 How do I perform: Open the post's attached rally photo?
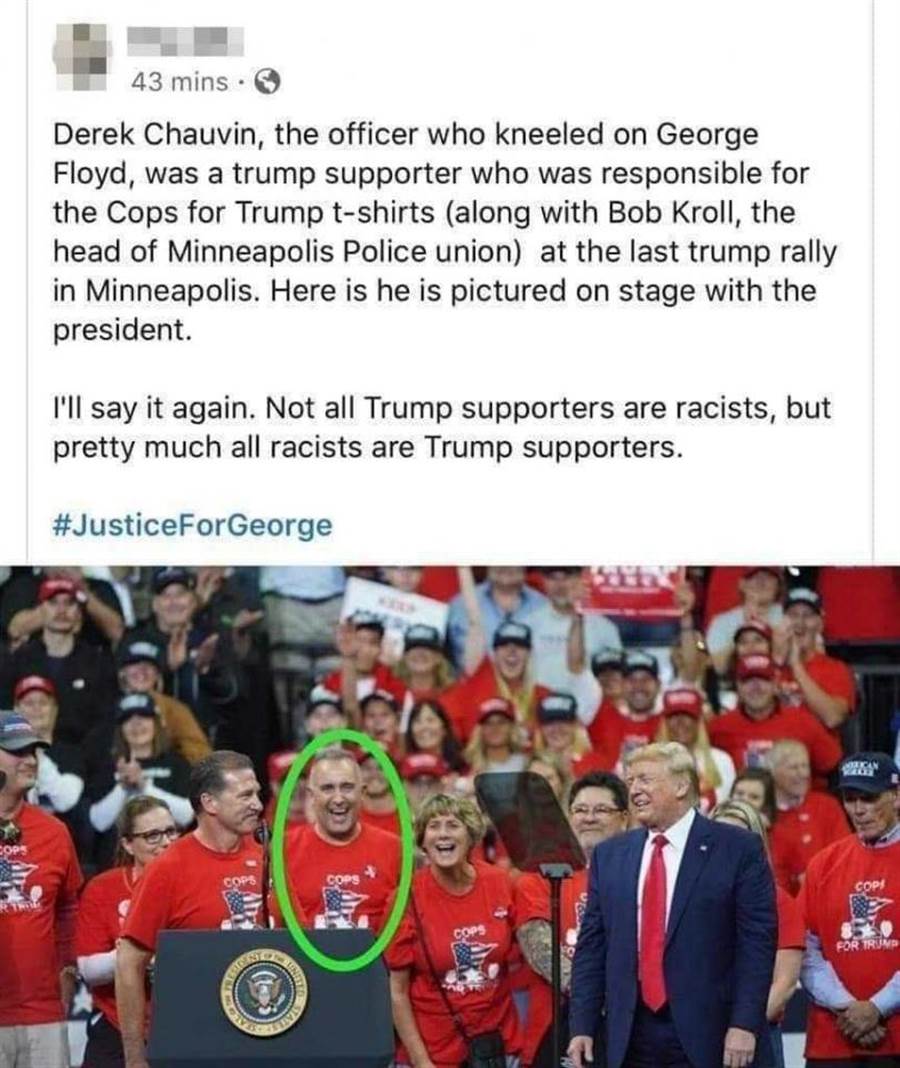coord(450,815)
